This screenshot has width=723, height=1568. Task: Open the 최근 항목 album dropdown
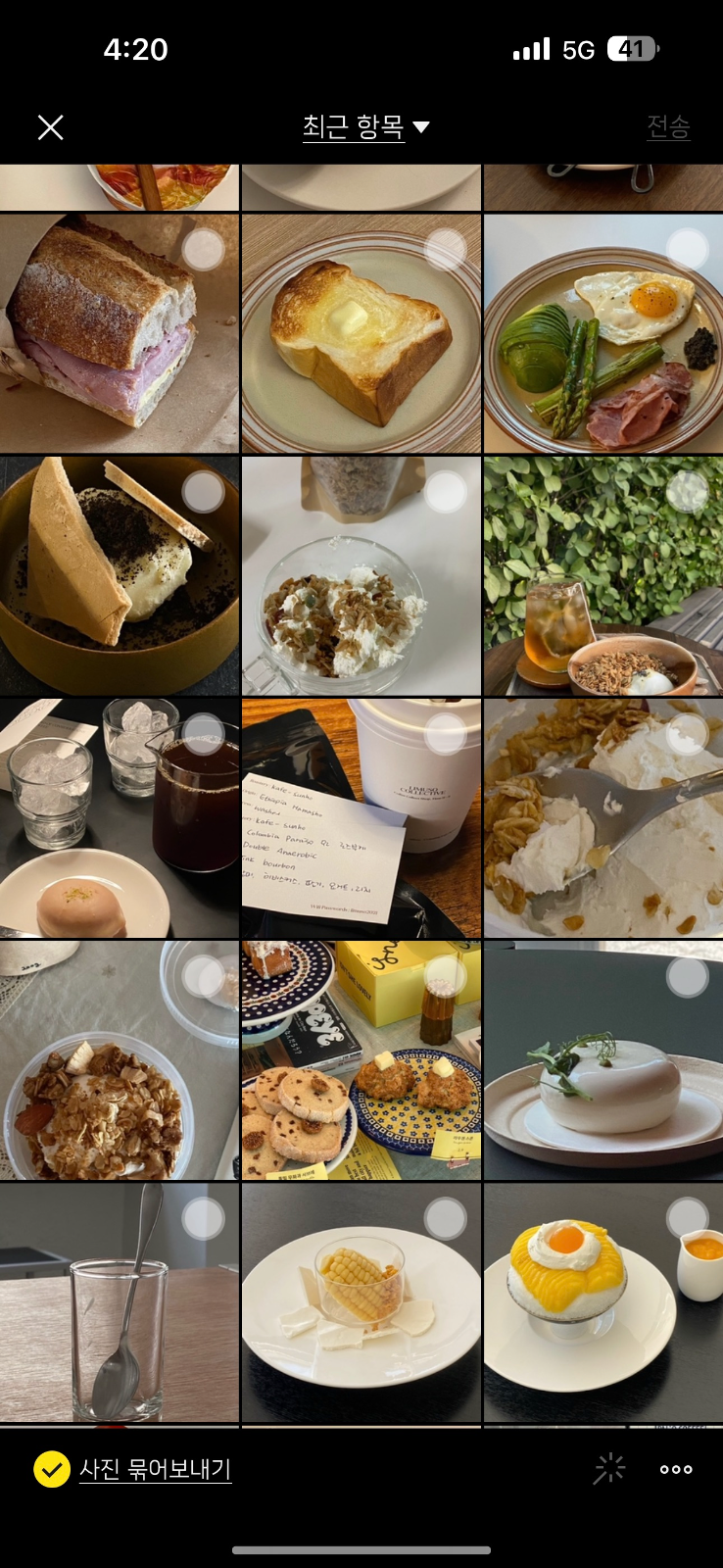365,127
